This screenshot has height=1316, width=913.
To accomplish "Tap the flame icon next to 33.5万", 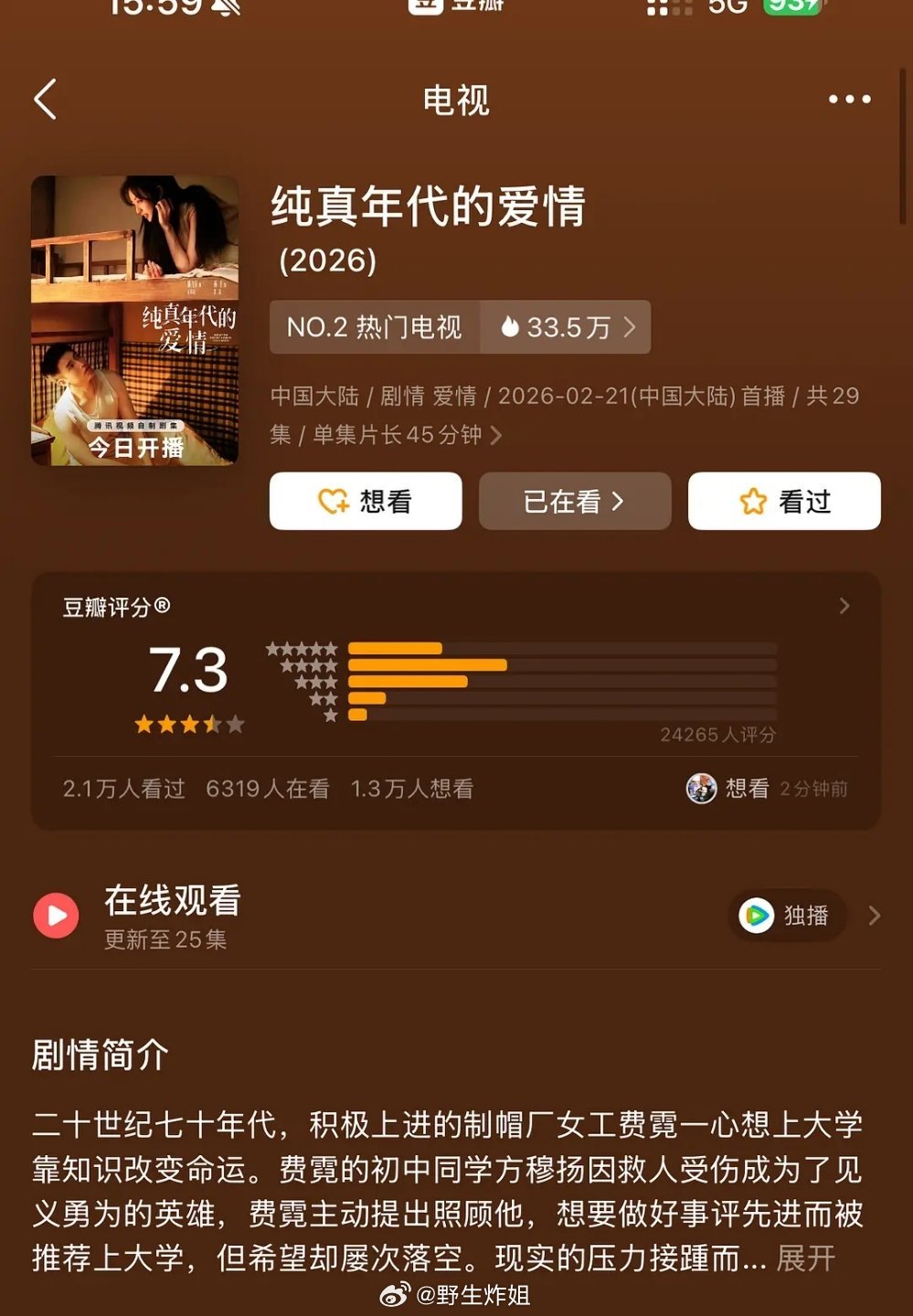I will pyautogui.click(x=511, y=326).
